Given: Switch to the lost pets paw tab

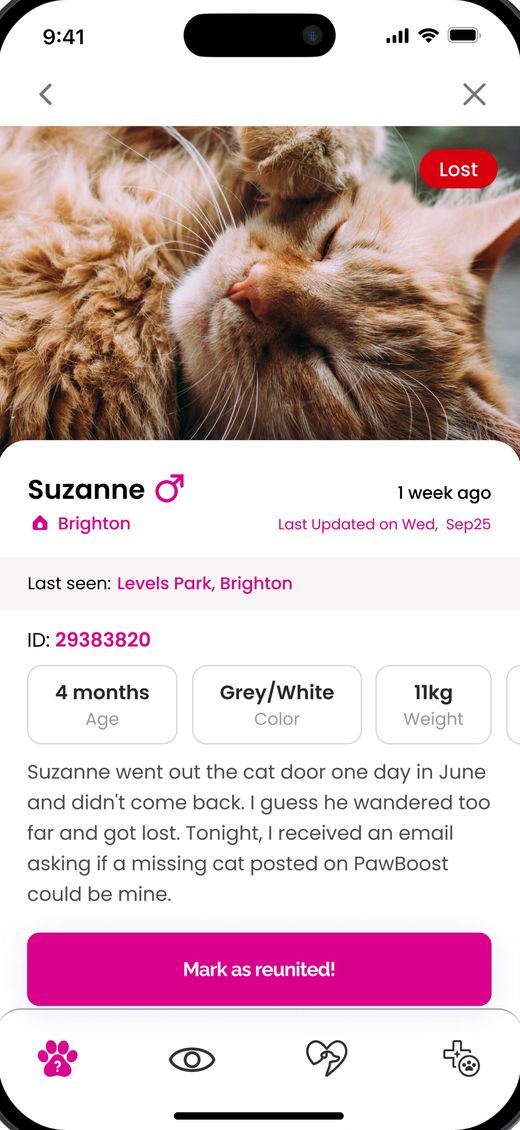Looking at the screenshot, I should coord(58,1058).
